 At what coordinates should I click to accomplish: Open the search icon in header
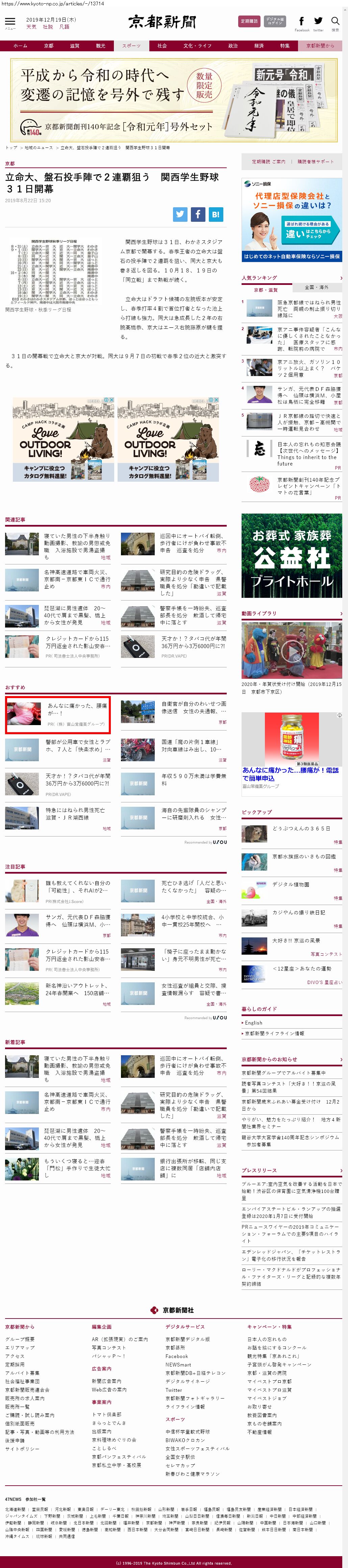pos(334,23)
